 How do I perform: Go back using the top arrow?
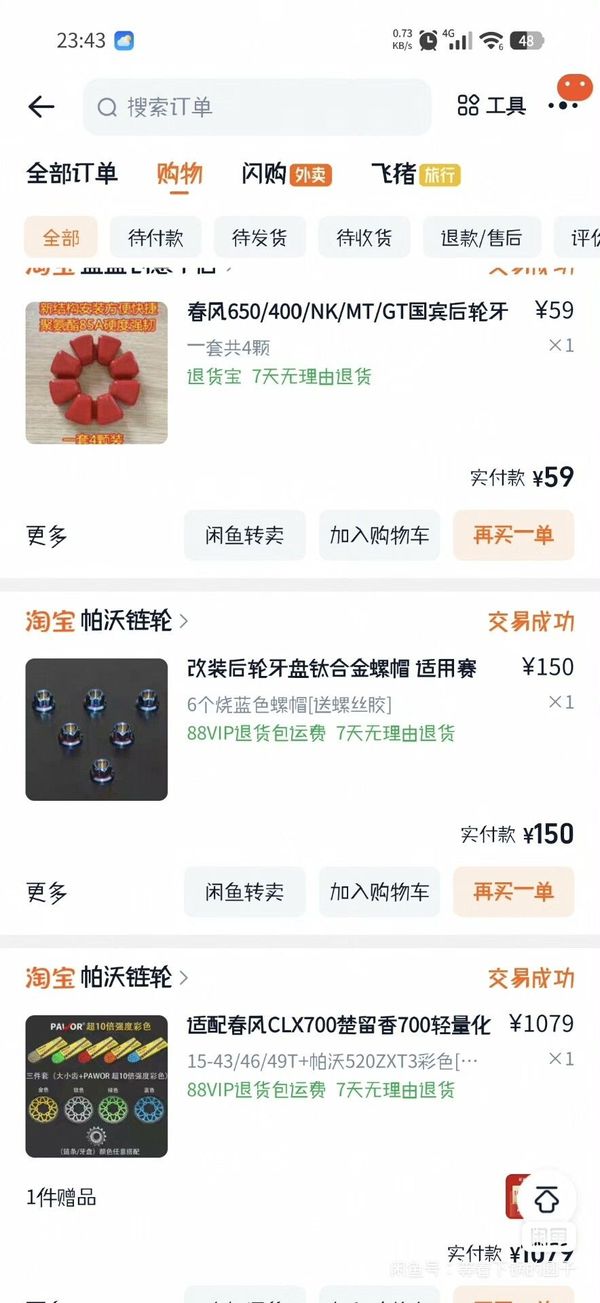[x=41, y=107]
